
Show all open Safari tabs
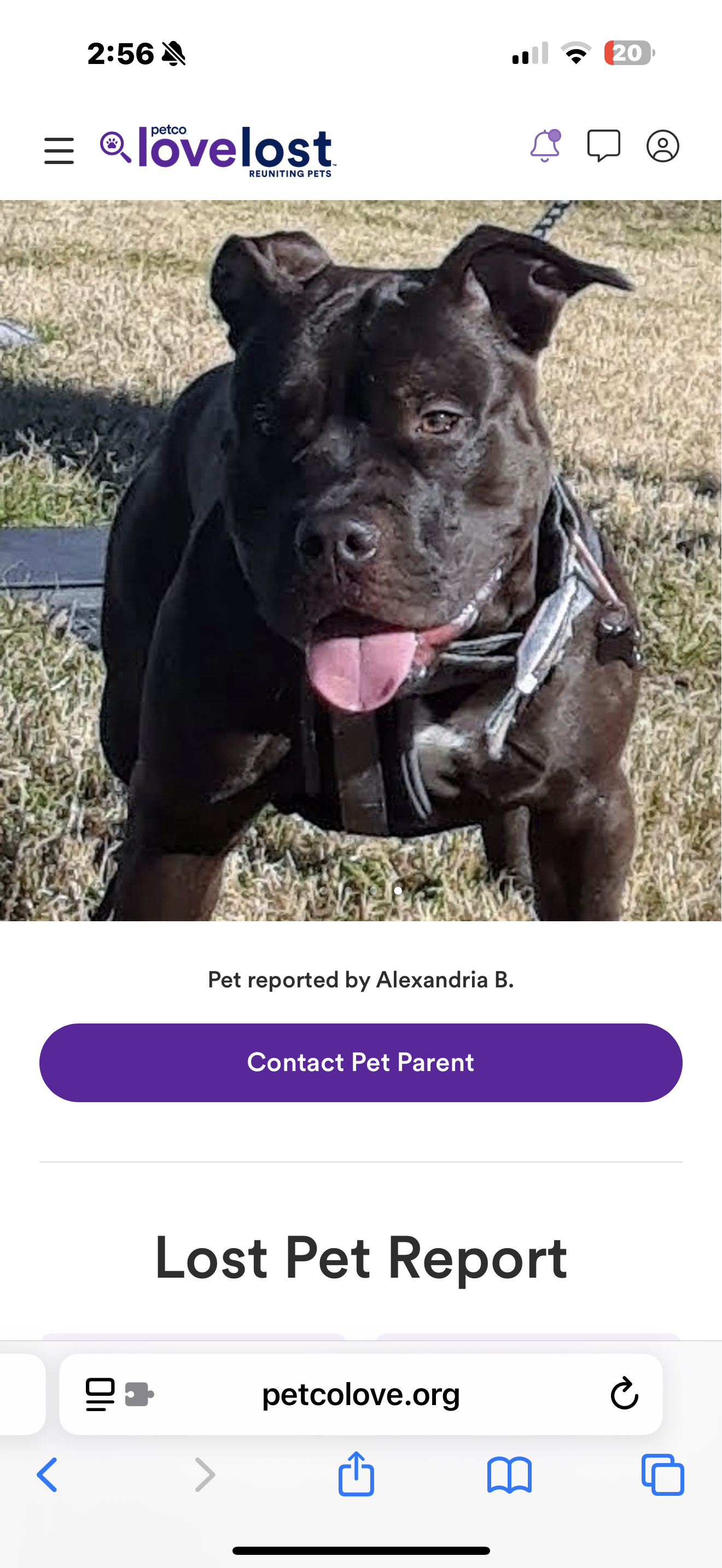coord(662,1475)
